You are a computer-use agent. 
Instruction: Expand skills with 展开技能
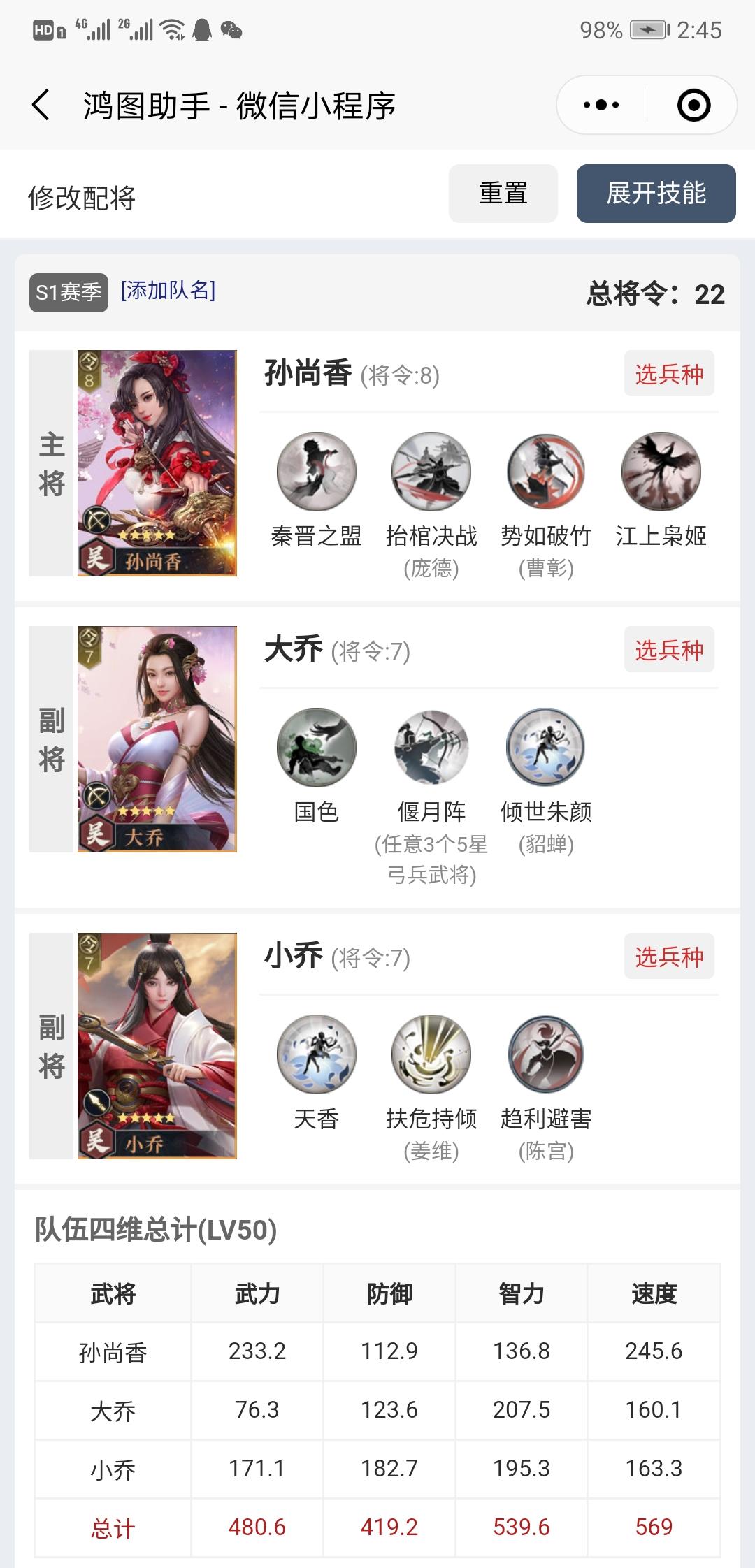click(656, 194)
